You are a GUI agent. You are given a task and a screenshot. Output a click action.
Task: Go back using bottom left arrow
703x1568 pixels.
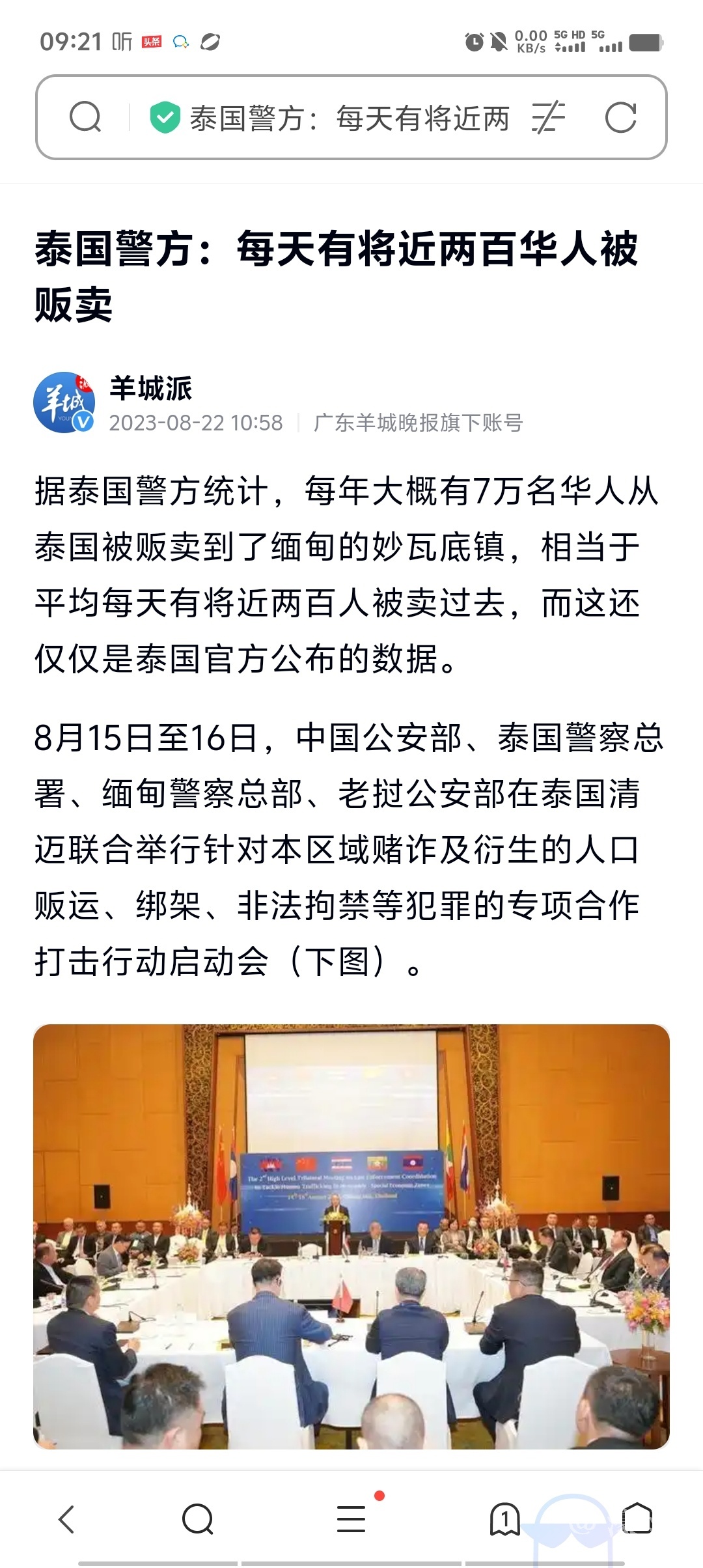point(66,1519)
